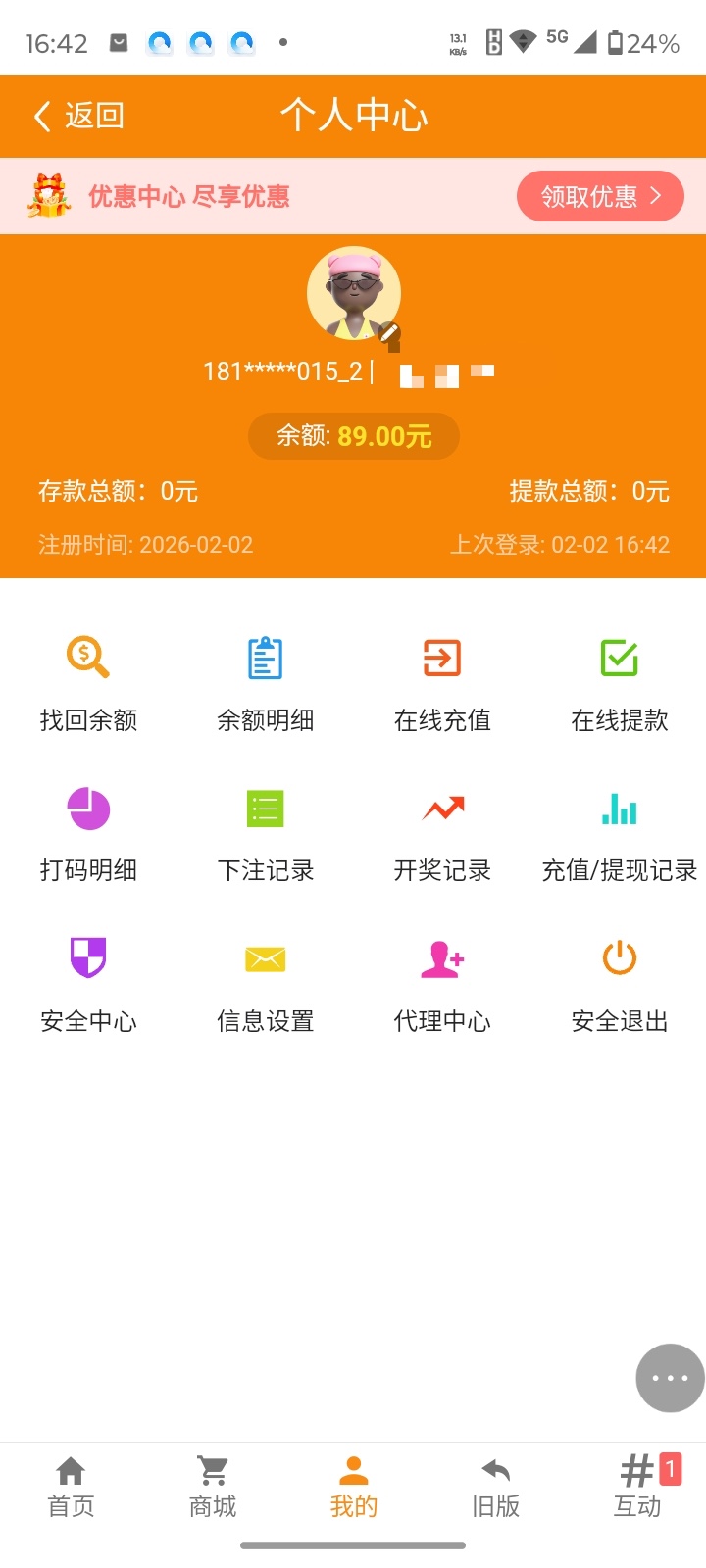Go to 代理中心
Screen dimensions: 706x1568
click(x=442, y=985)
